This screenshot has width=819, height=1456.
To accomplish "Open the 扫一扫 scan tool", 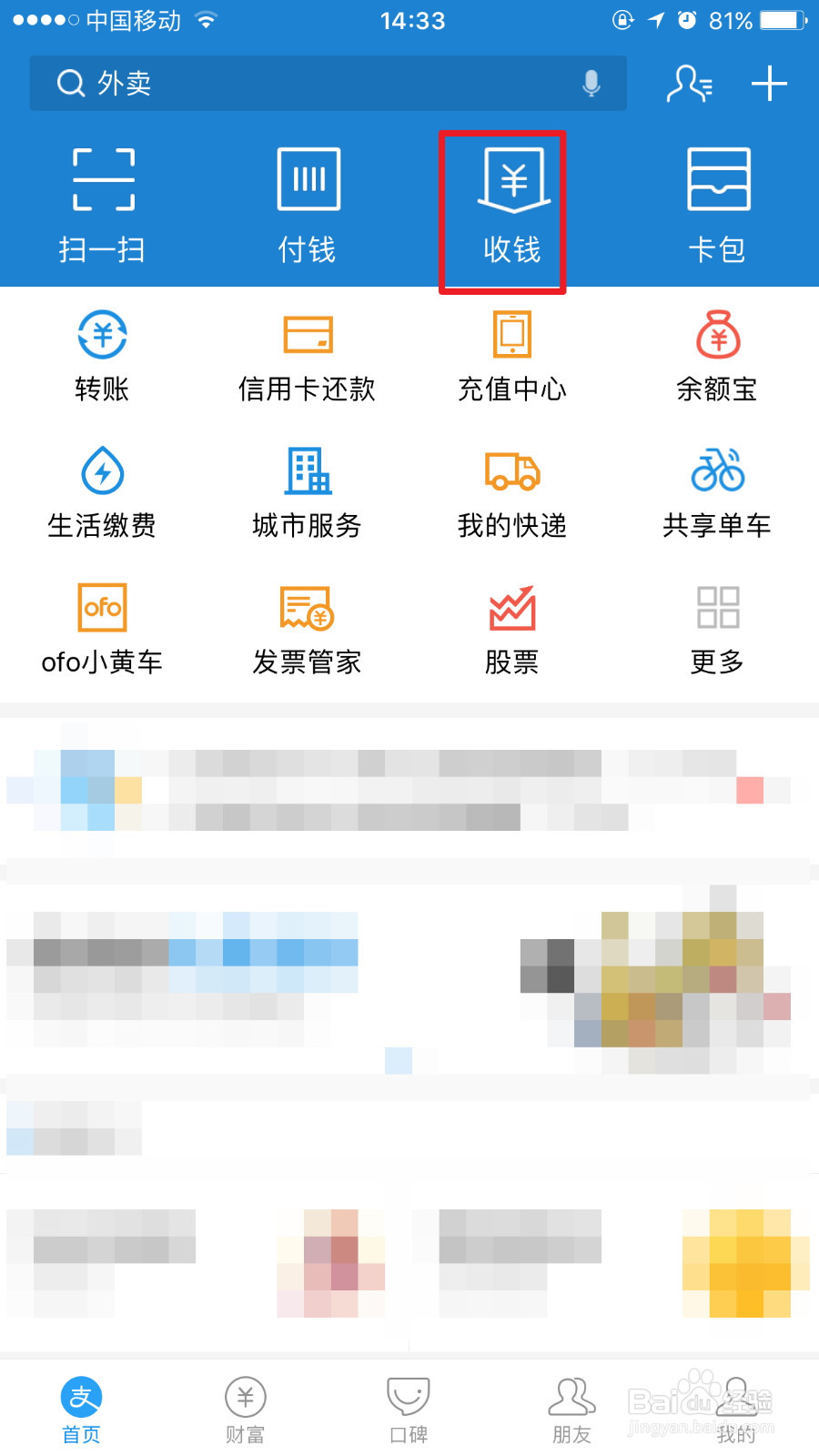I will point(102,200).
